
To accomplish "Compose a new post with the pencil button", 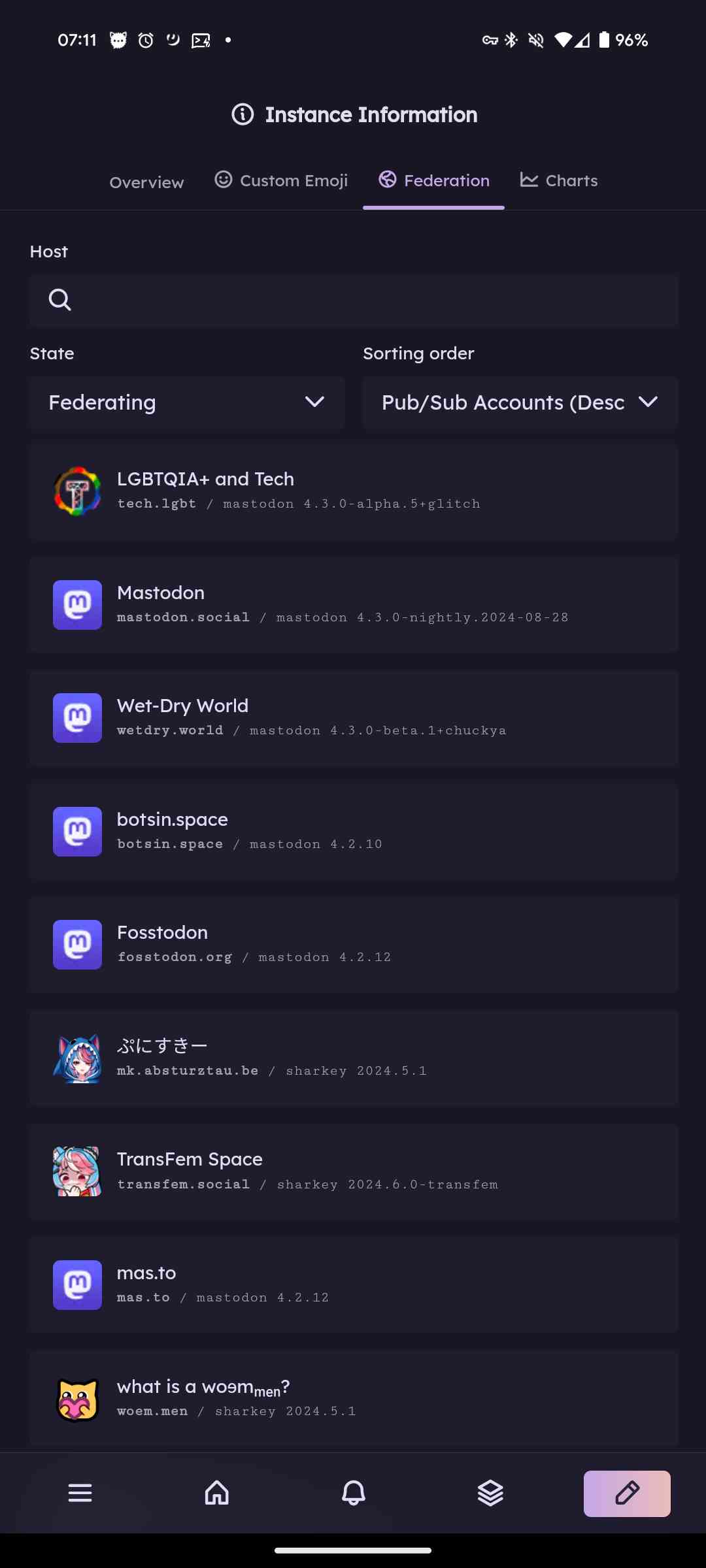I will [x=627, y=1494].
